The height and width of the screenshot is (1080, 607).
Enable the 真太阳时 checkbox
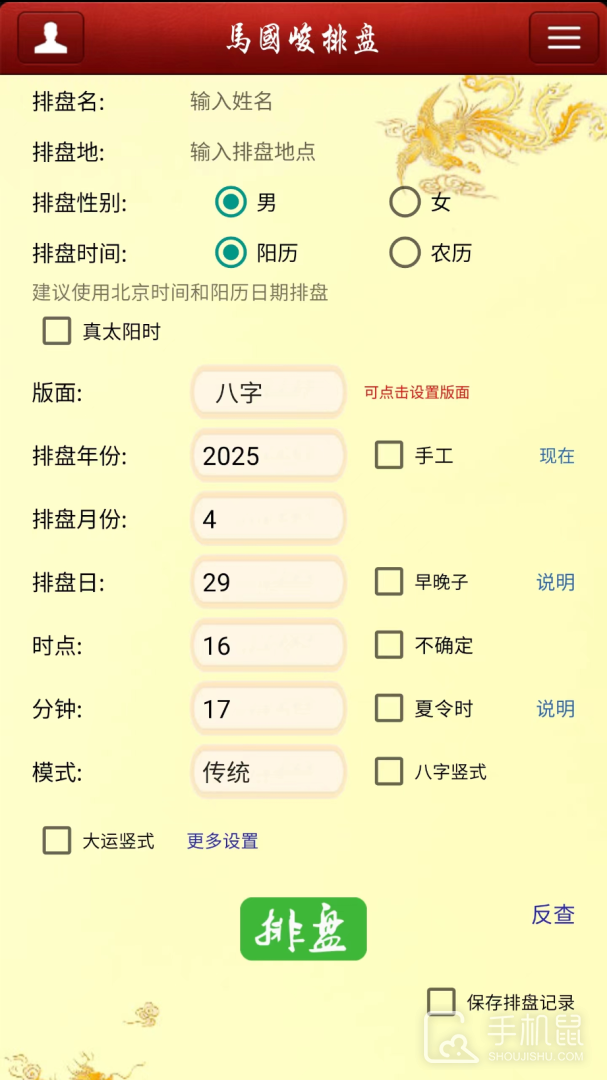tap(57, 331)
